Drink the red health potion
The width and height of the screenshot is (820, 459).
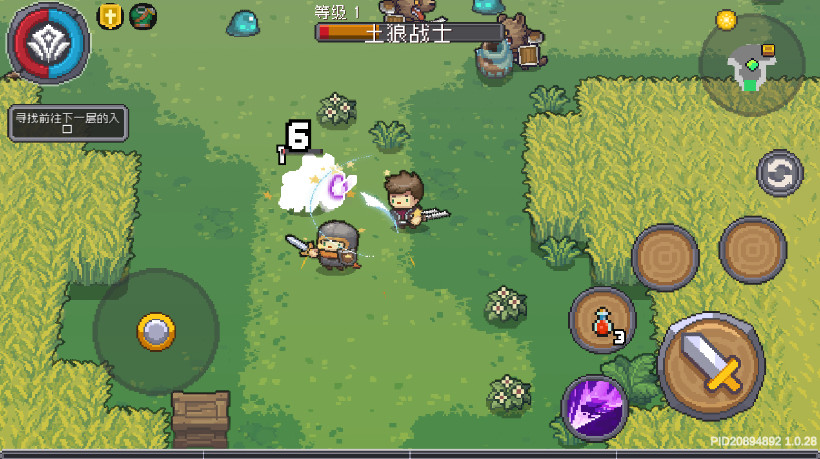602,321
